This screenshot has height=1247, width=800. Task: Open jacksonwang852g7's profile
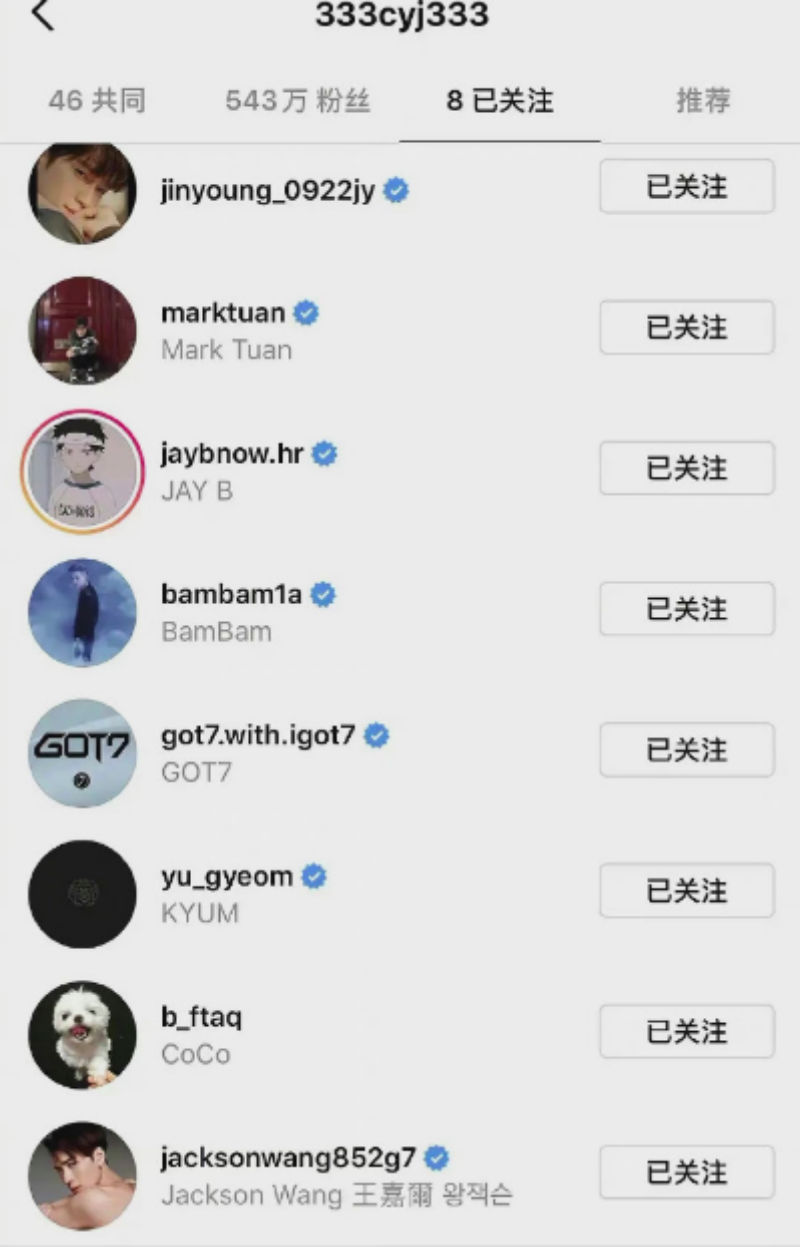click(288, 1158)
